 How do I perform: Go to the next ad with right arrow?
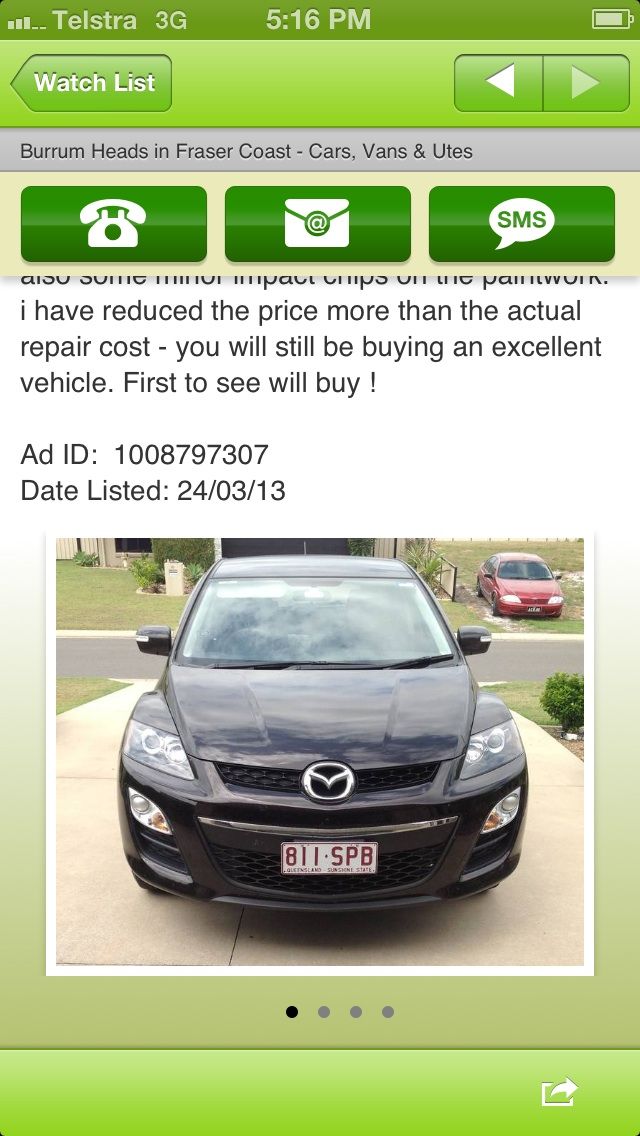[x=586, y=83]
